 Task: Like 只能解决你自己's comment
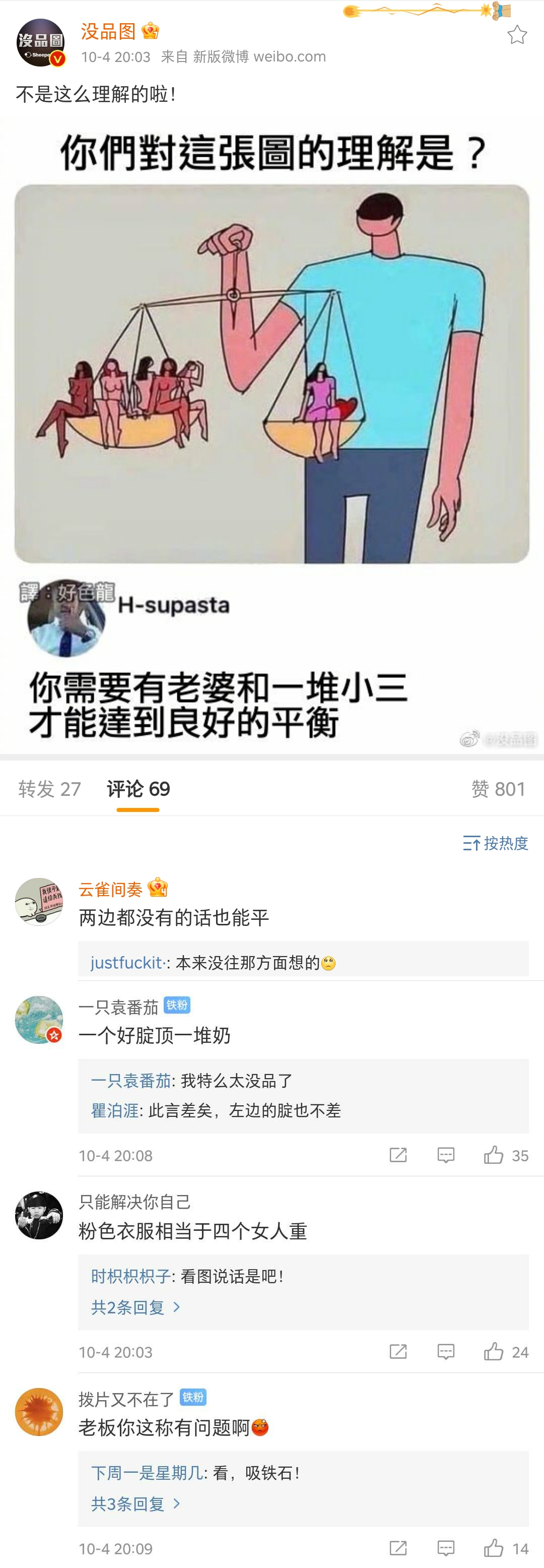click(x=494, y=1351)
